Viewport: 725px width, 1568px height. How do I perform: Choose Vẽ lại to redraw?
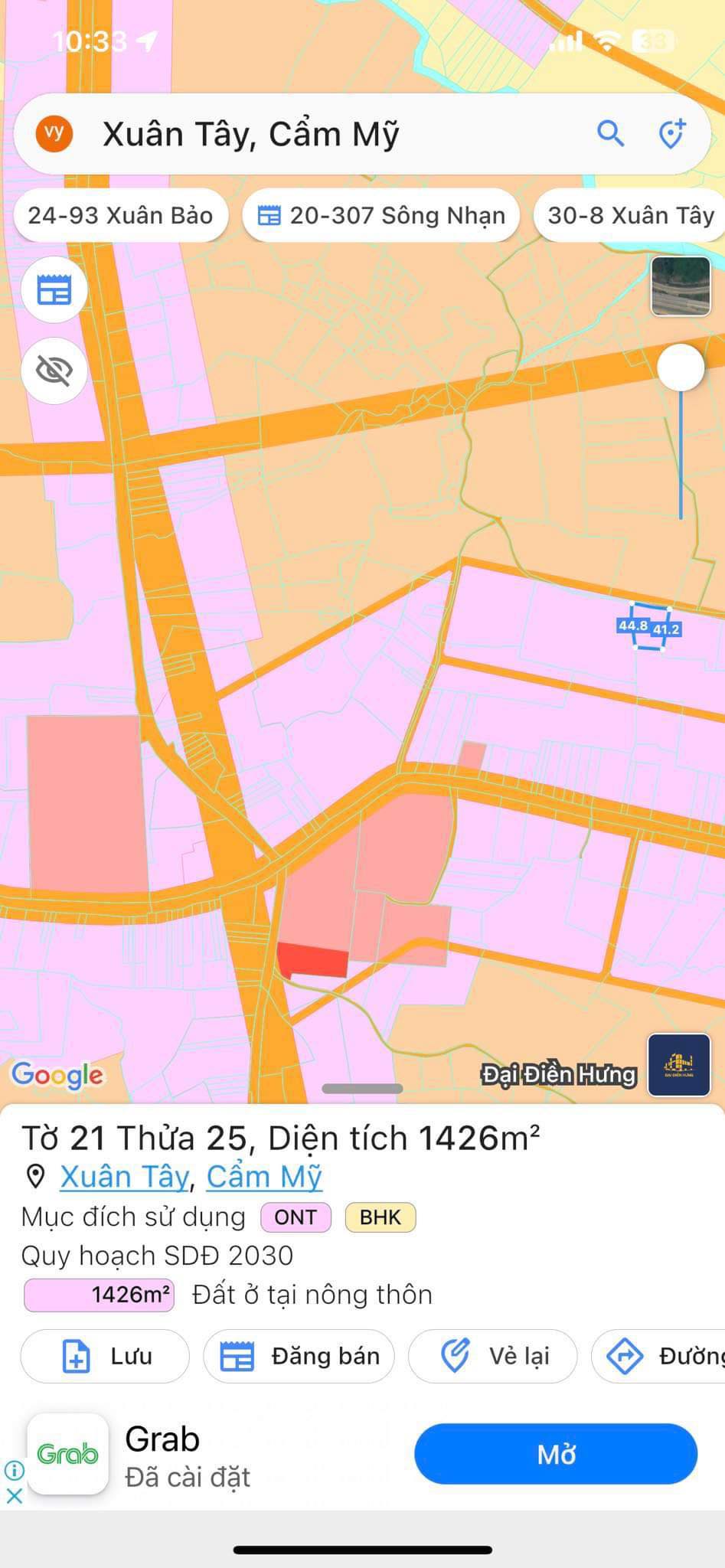pos(492,1356)
